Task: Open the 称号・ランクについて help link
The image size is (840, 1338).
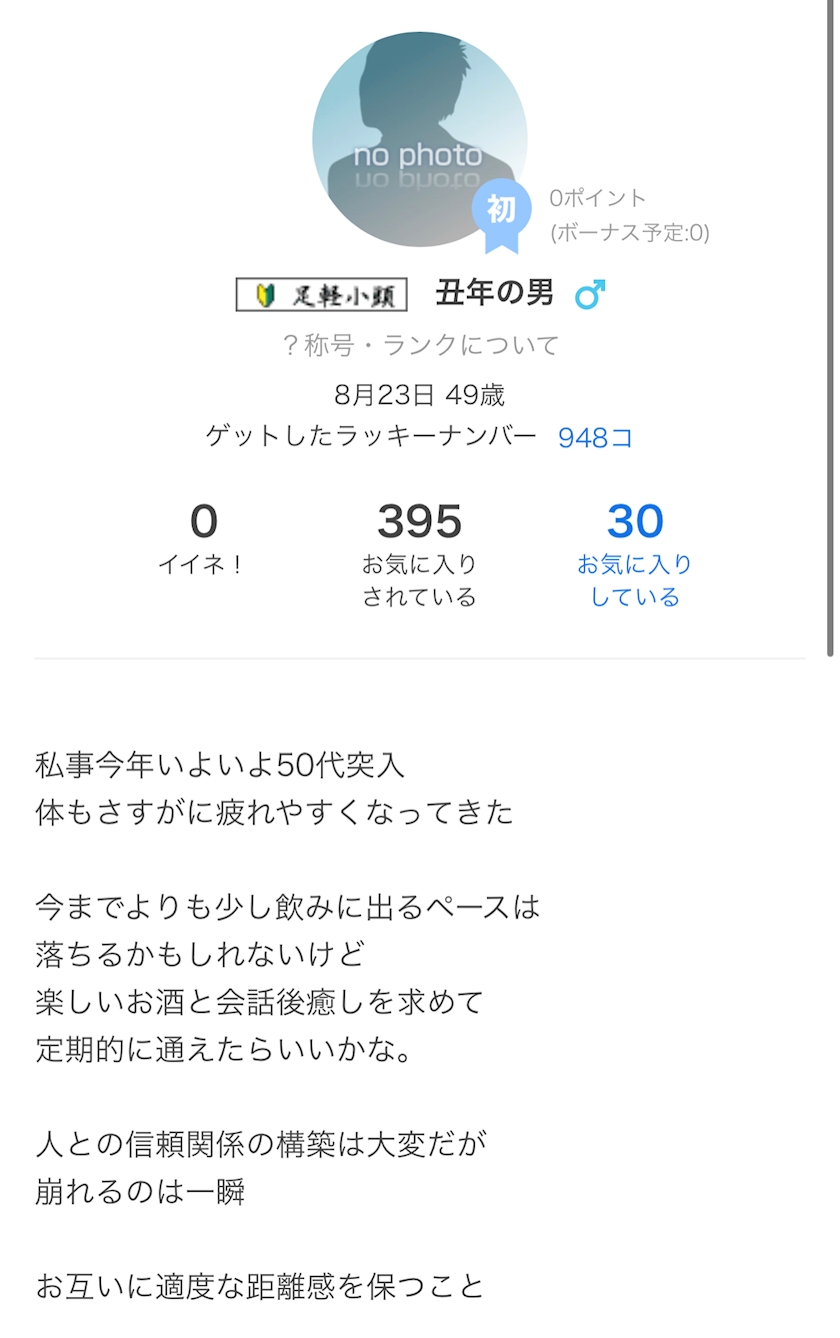Action: (420, 346)
